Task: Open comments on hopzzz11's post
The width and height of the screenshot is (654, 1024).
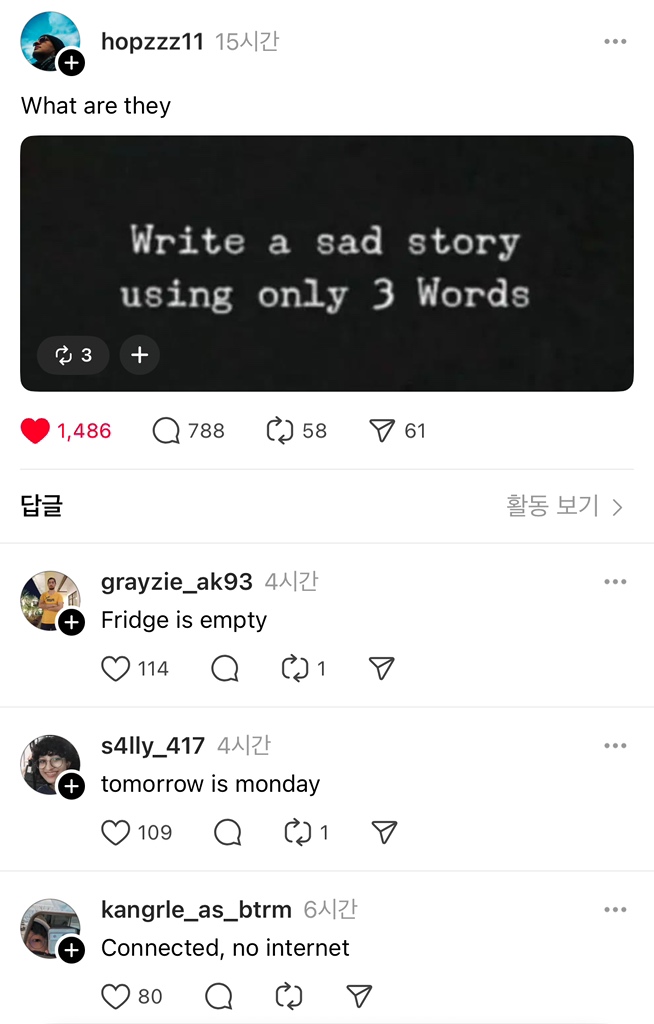Action: click(166, 431)
